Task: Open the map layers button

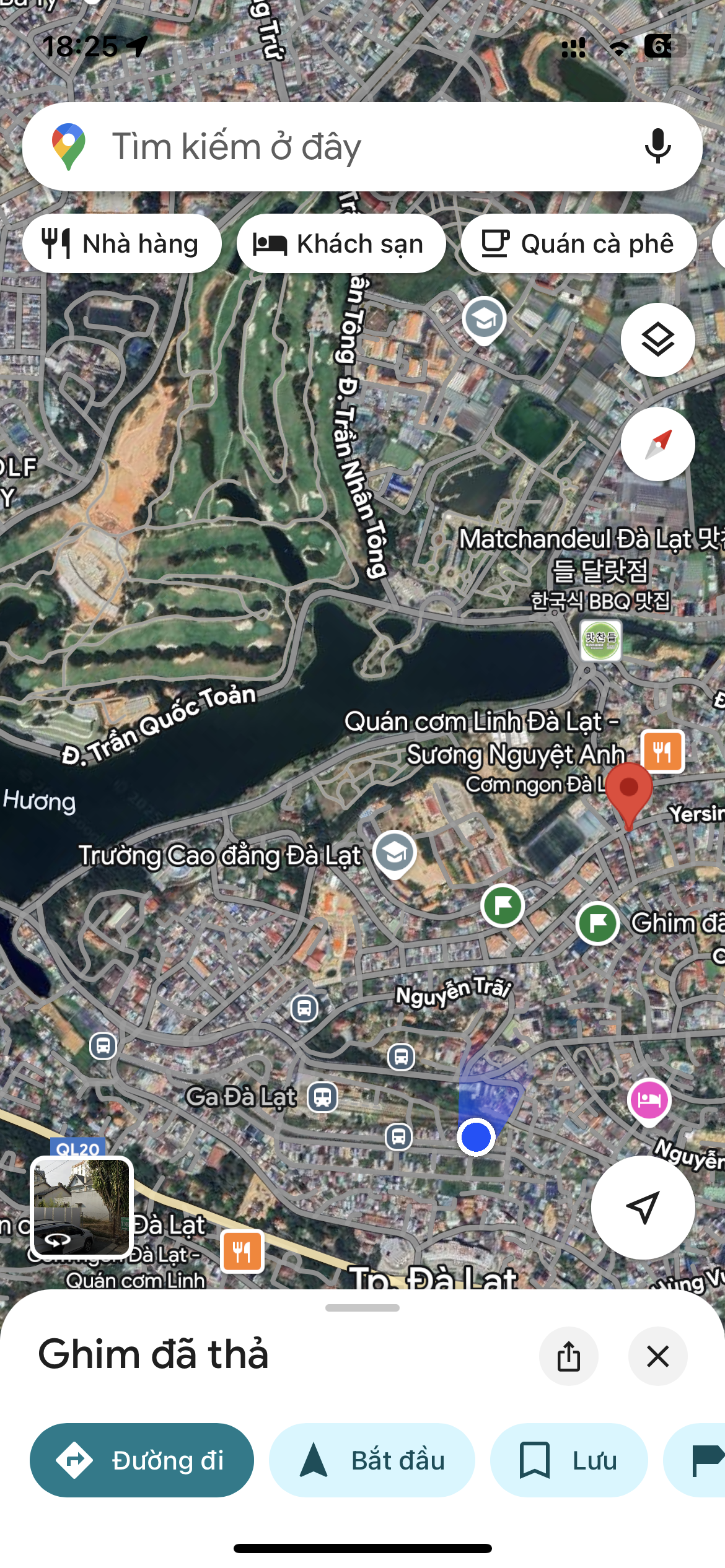Action: coord(657,340)
